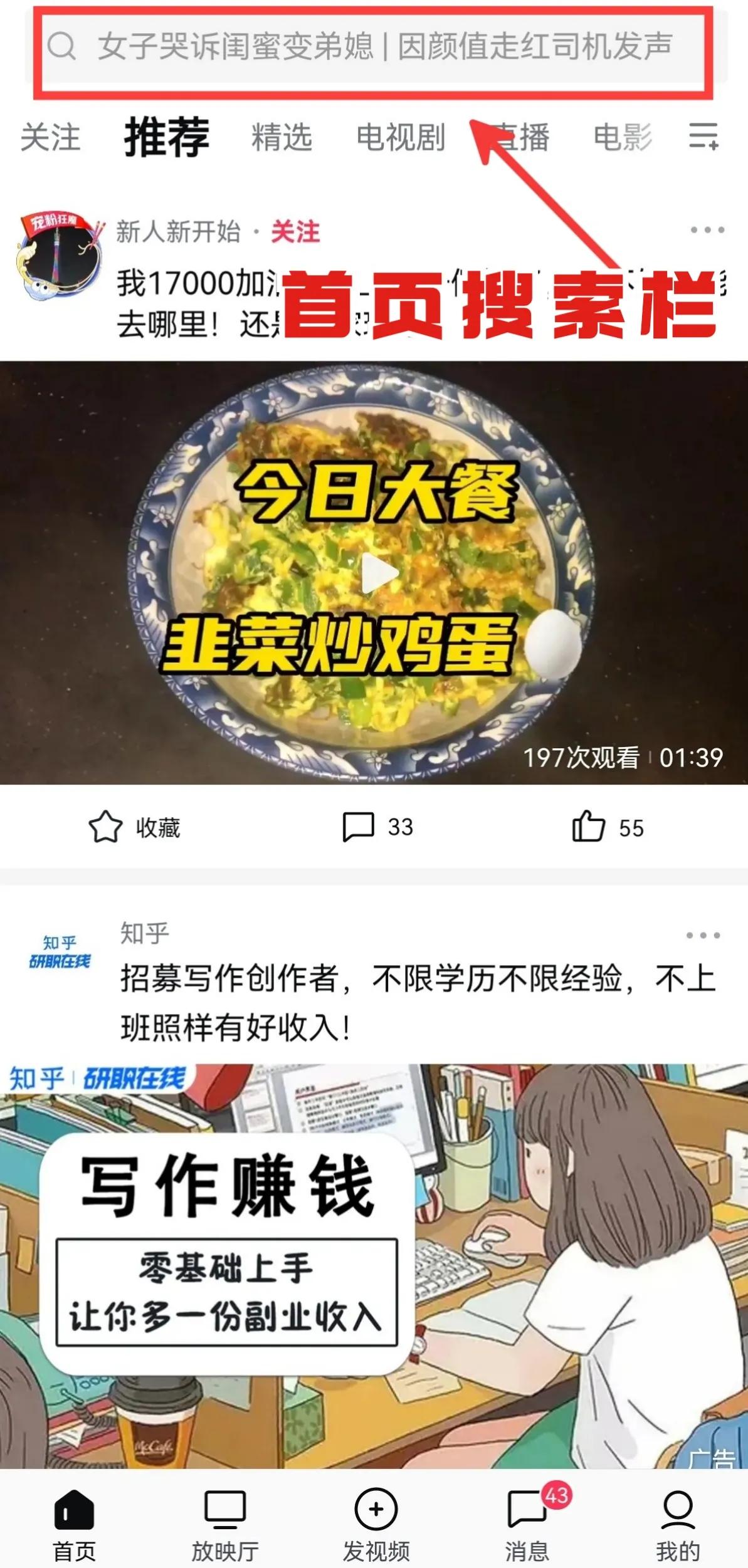Viewport: 748px width, 1568px height.
Task: Like the video with 55 likes
Action: click(x=607, y=827)
